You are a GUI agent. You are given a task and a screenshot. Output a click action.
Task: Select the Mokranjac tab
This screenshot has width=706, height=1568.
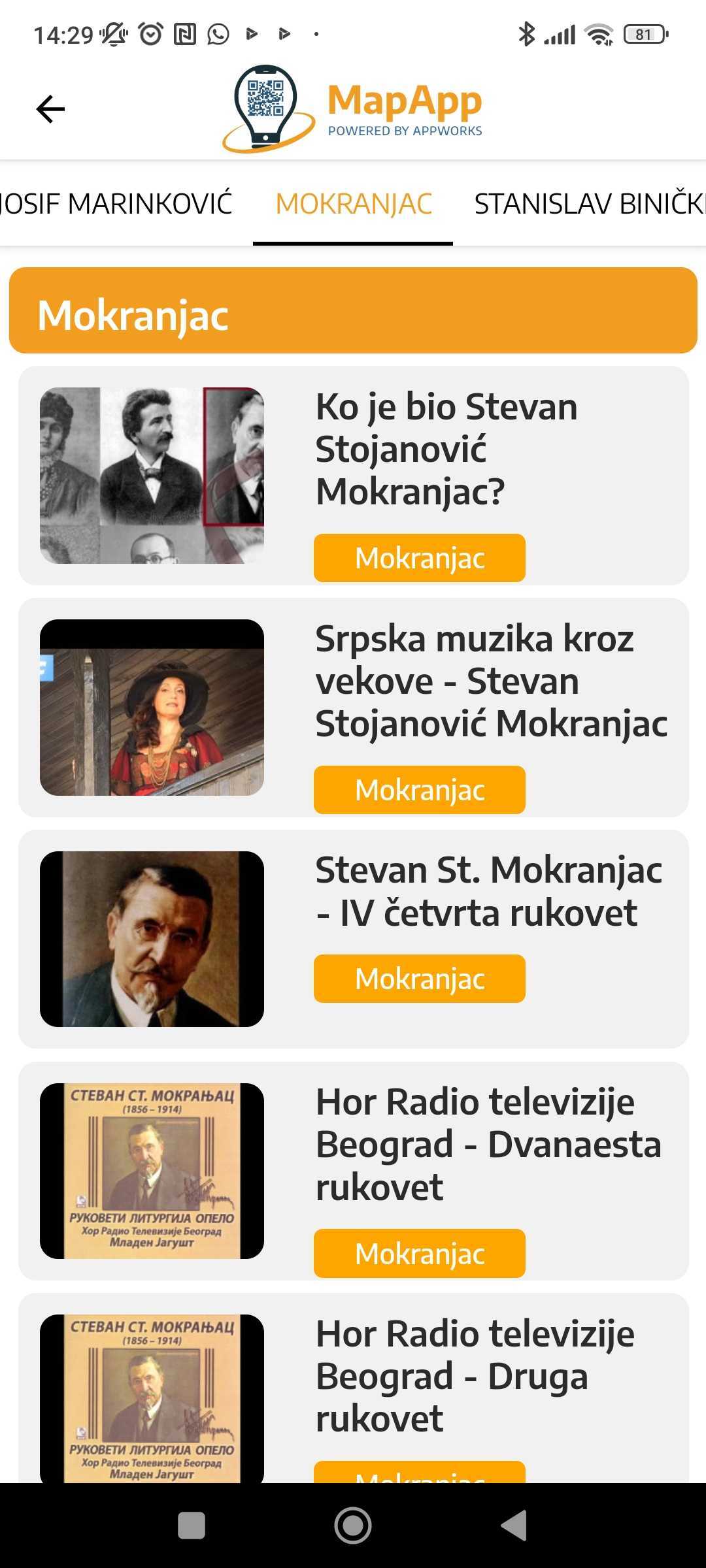(353, 204)
